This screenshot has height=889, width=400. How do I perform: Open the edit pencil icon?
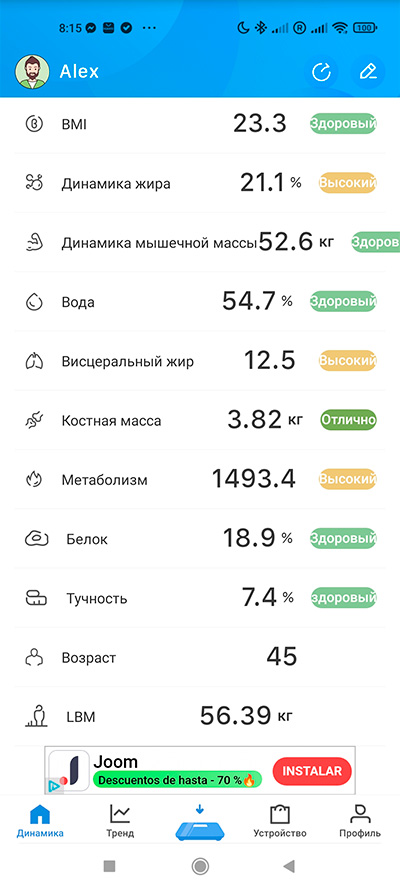(368, 72)
